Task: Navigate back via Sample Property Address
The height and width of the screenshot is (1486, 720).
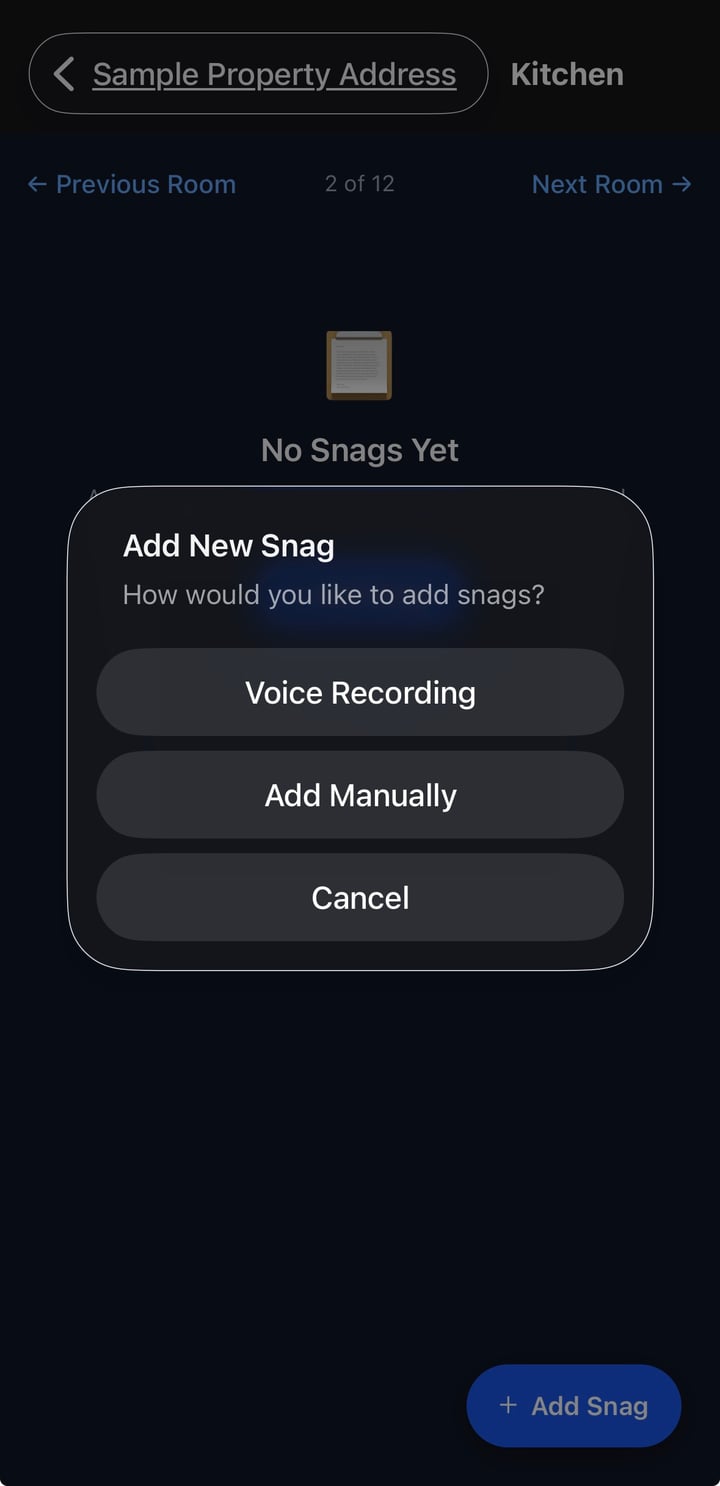Action: (274, 73)
